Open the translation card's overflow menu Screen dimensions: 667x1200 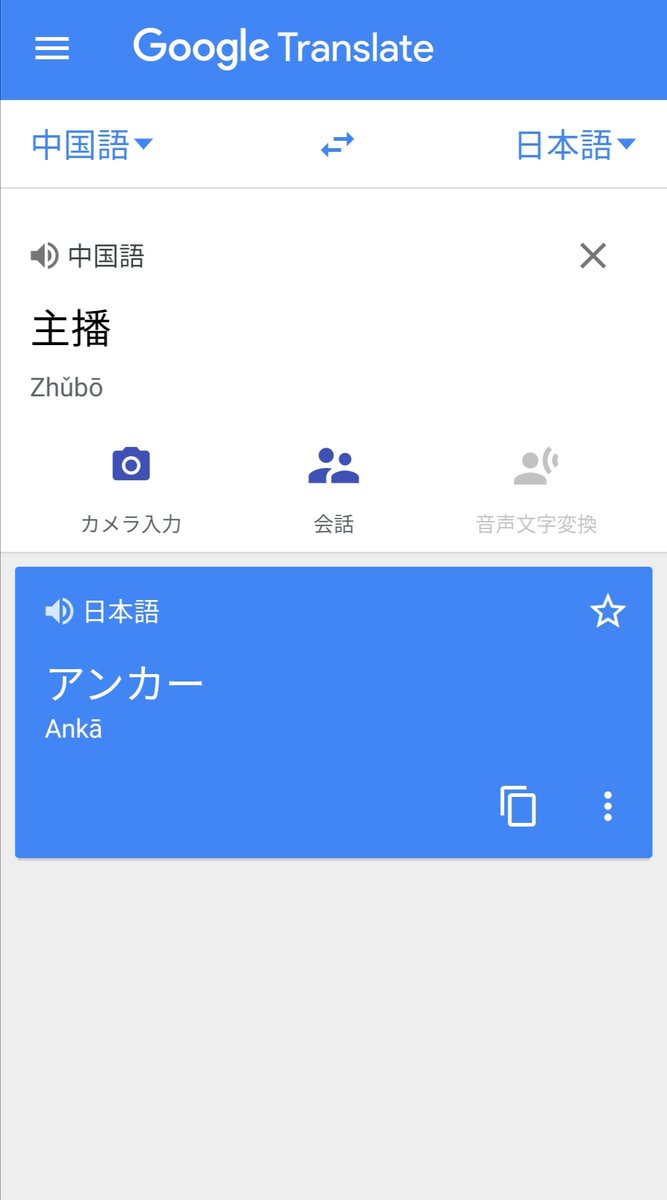tap(607, 806)
